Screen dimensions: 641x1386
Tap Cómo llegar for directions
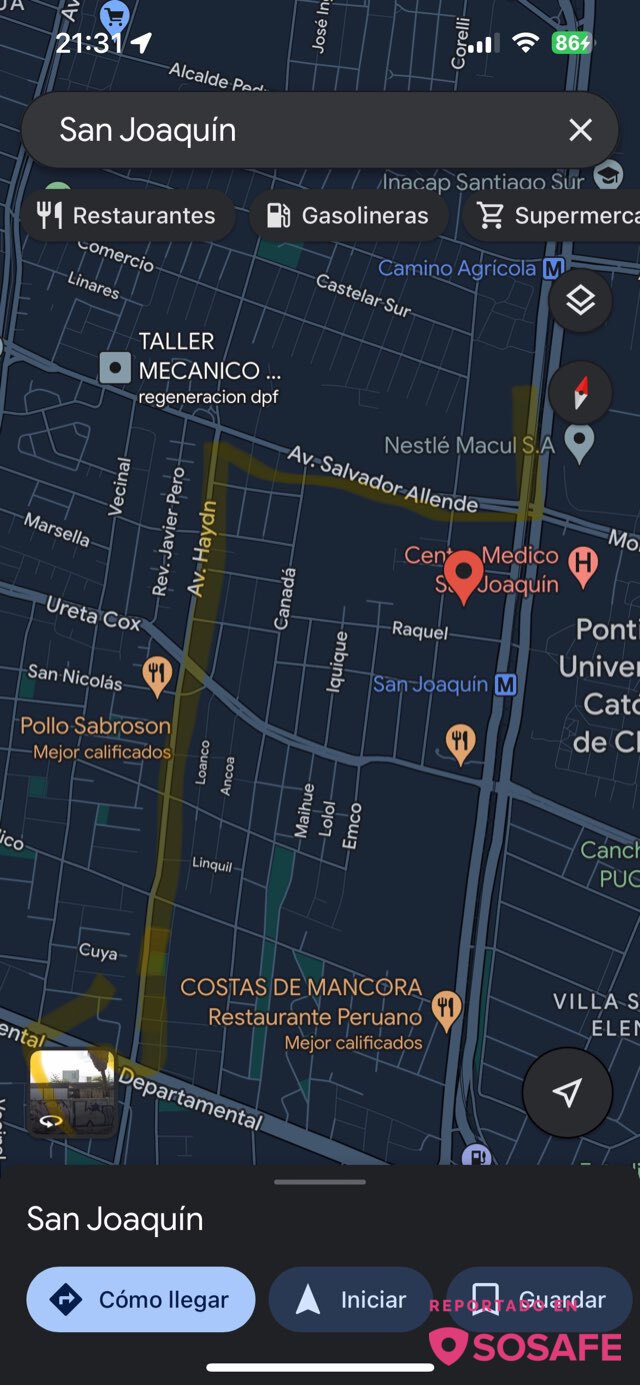[141, 1300]
